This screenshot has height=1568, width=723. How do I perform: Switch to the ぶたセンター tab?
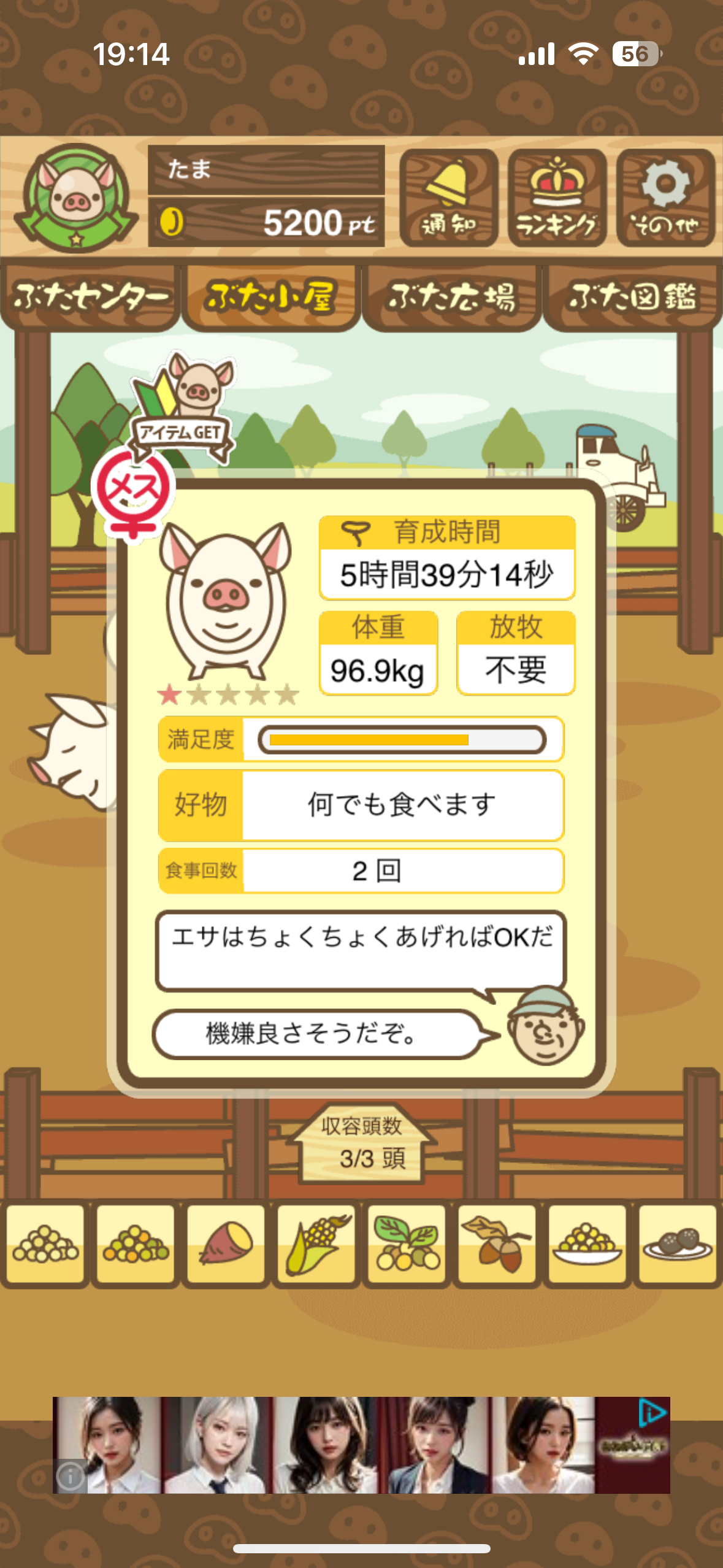coord(90,297)
